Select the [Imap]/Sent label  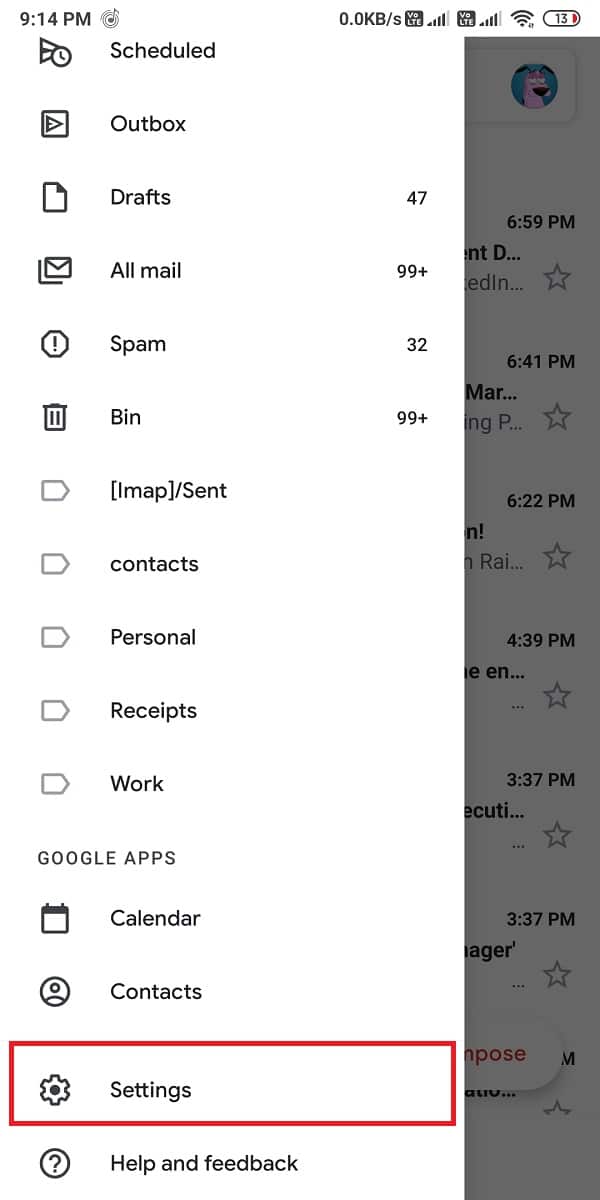168,491
